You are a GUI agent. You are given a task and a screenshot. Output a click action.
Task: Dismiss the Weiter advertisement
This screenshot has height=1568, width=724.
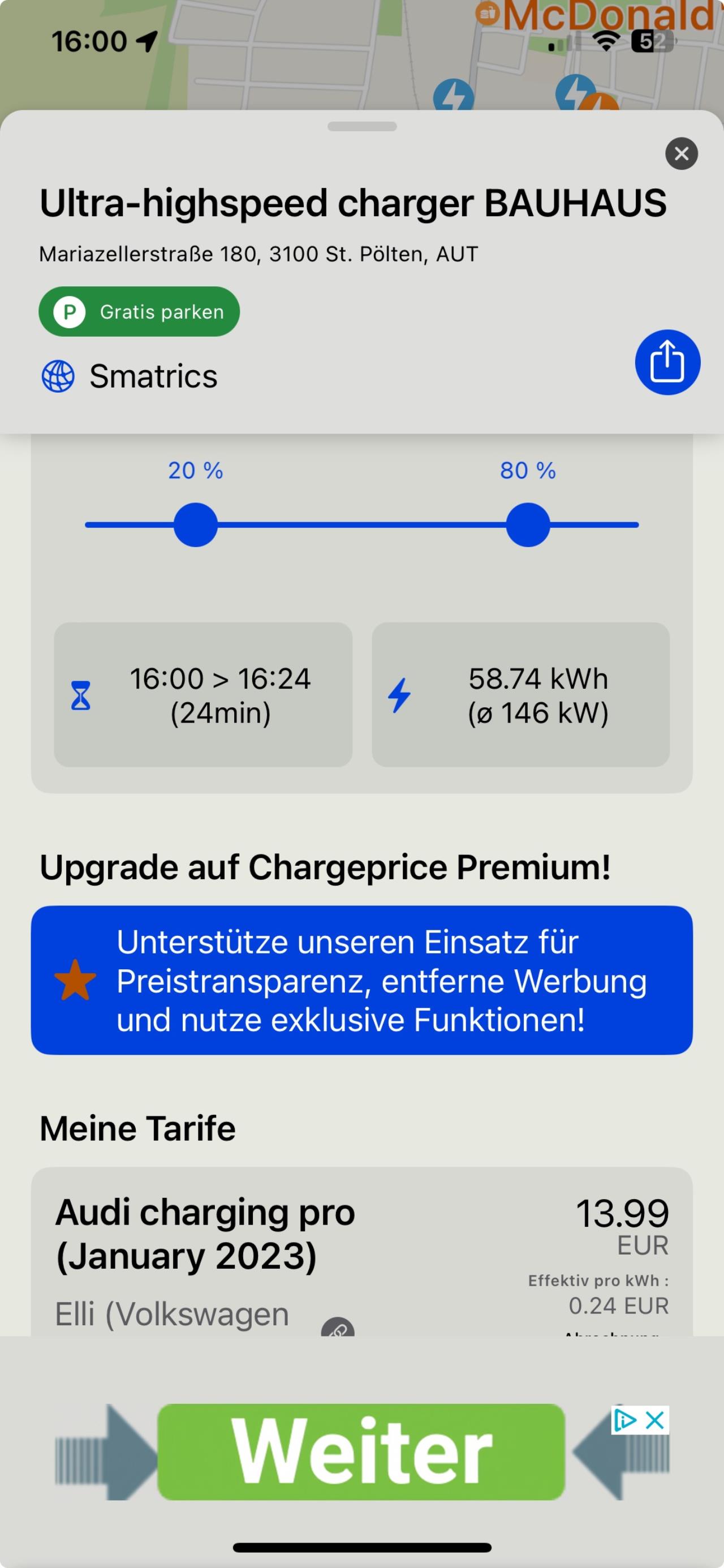pyautogui.click(x=654, y=1420)
